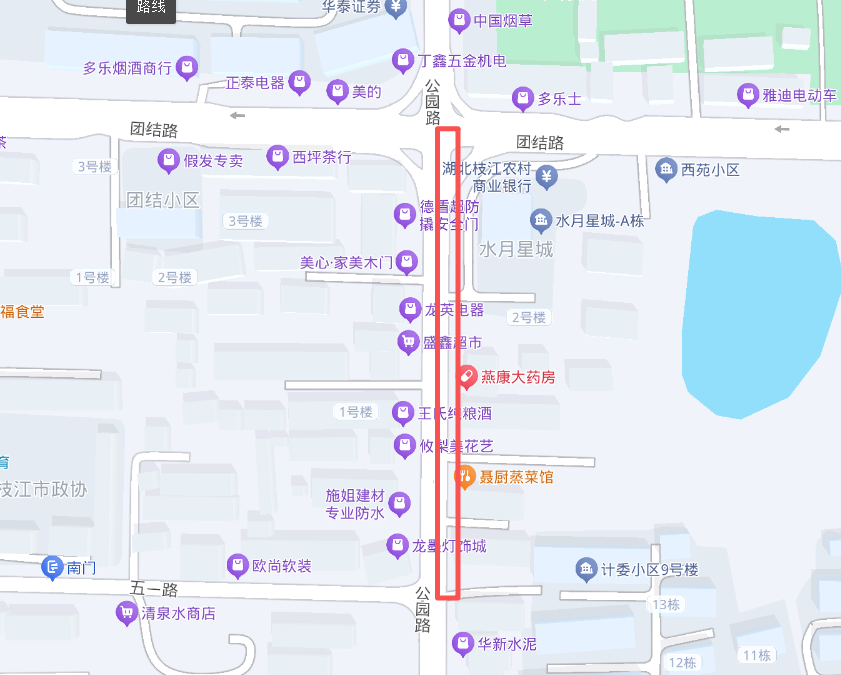Select the 假发专卖 shop marker
The image size is (841, 675).
168,160
